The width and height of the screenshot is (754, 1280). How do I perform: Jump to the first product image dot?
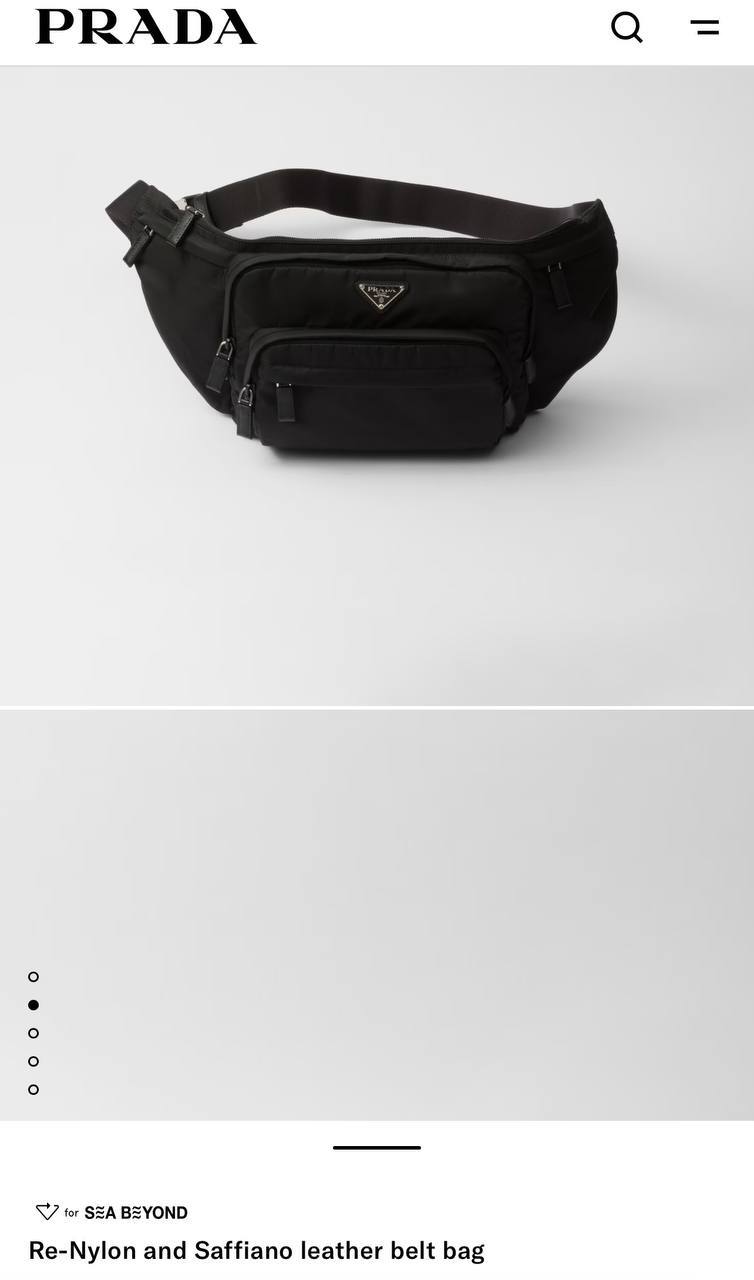click(34, 976)
